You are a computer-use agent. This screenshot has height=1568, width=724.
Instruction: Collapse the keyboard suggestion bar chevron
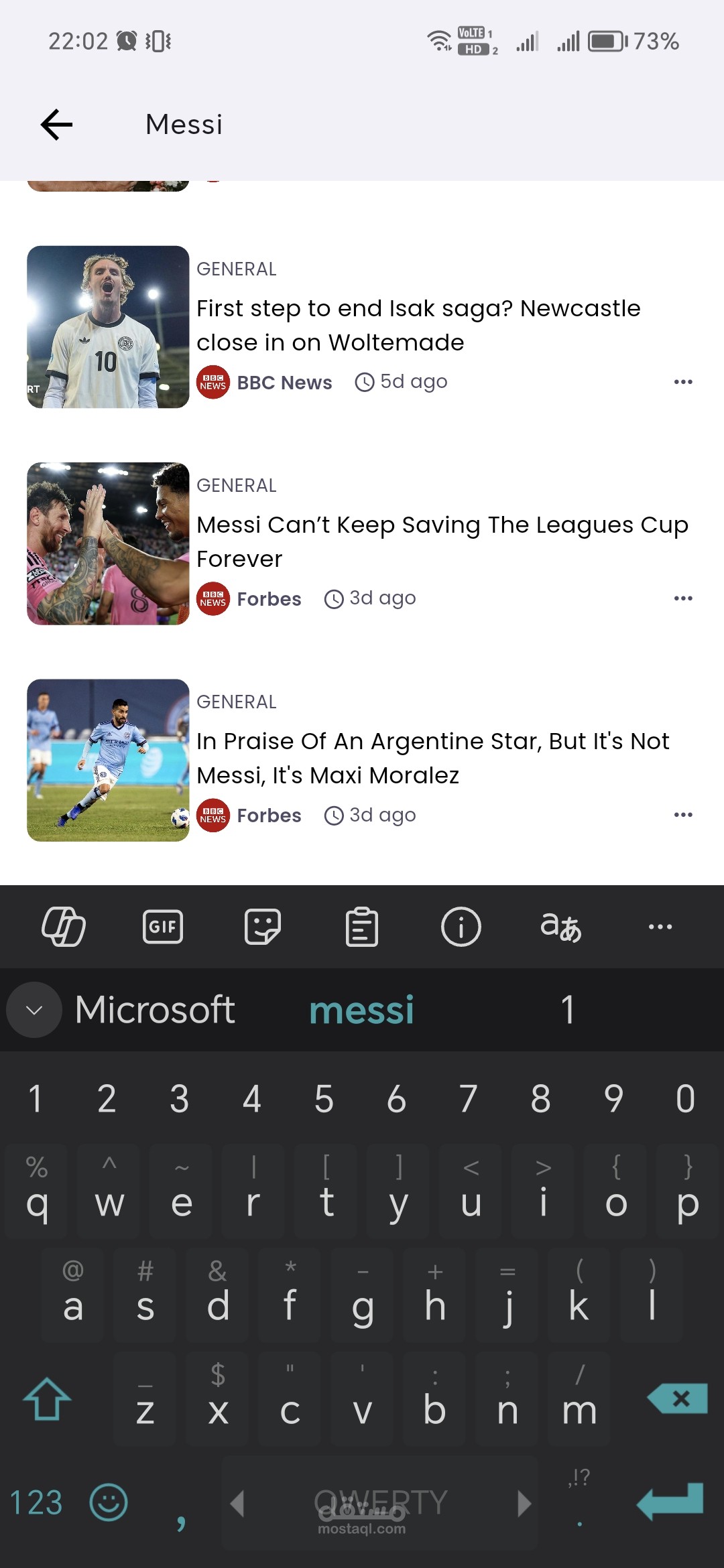tap(34, 1010)
